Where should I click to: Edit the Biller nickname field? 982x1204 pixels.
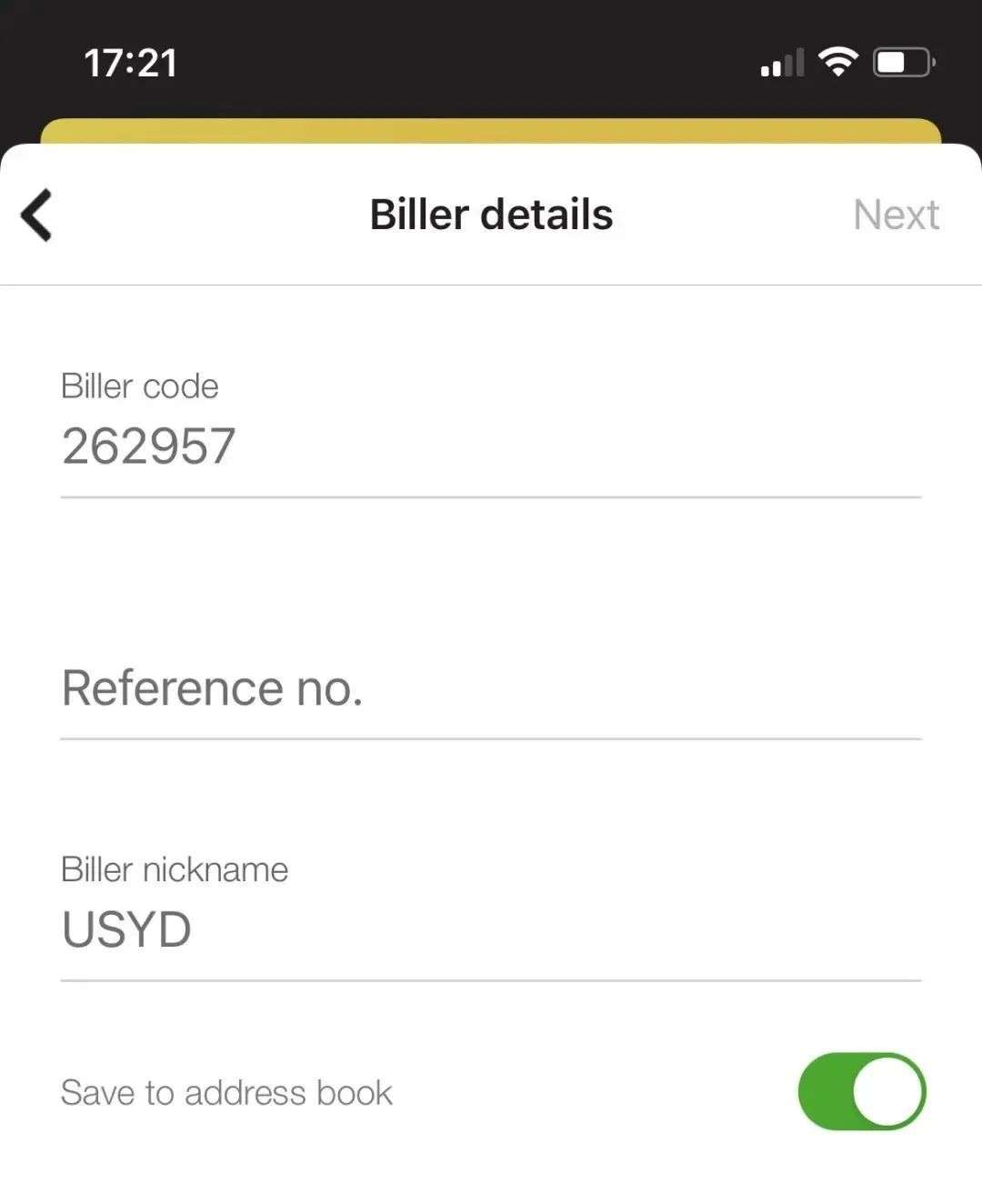491,929
